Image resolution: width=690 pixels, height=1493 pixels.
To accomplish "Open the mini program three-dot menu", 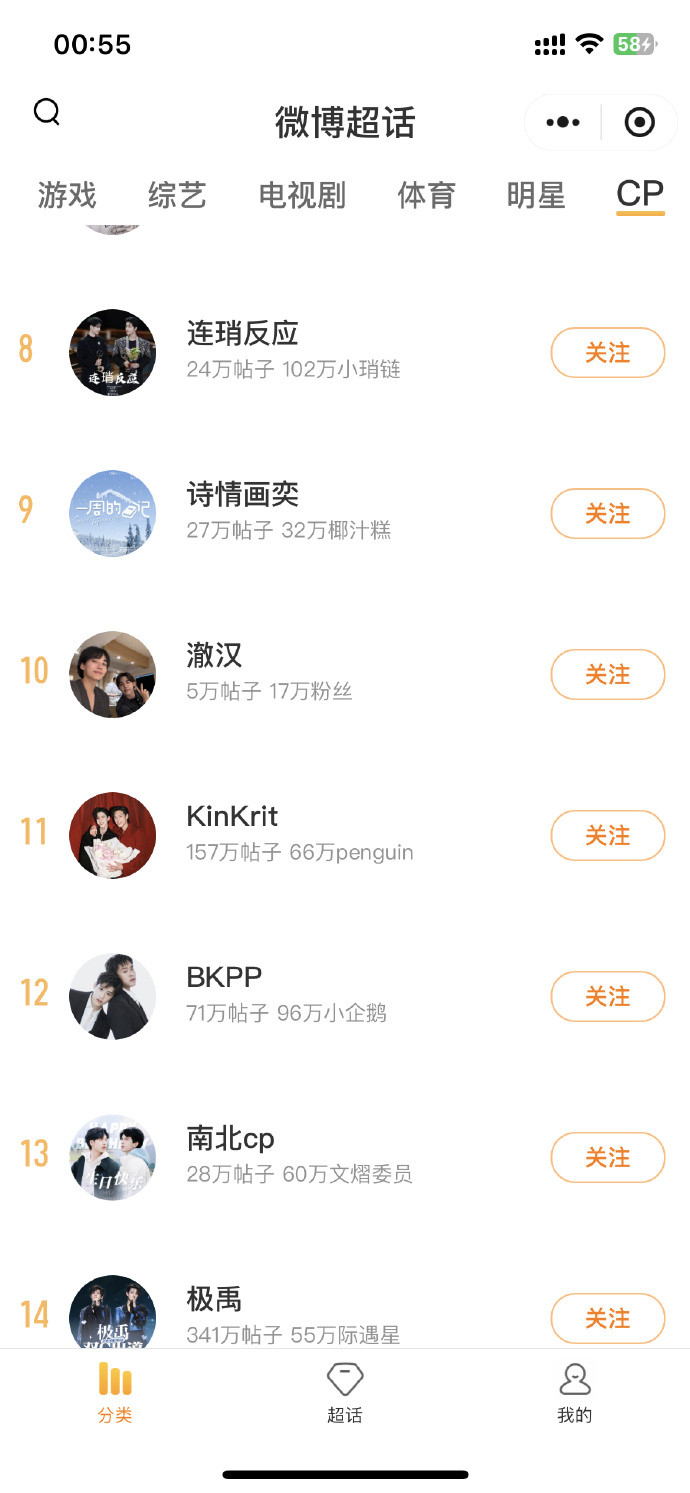I will [563, 122].
